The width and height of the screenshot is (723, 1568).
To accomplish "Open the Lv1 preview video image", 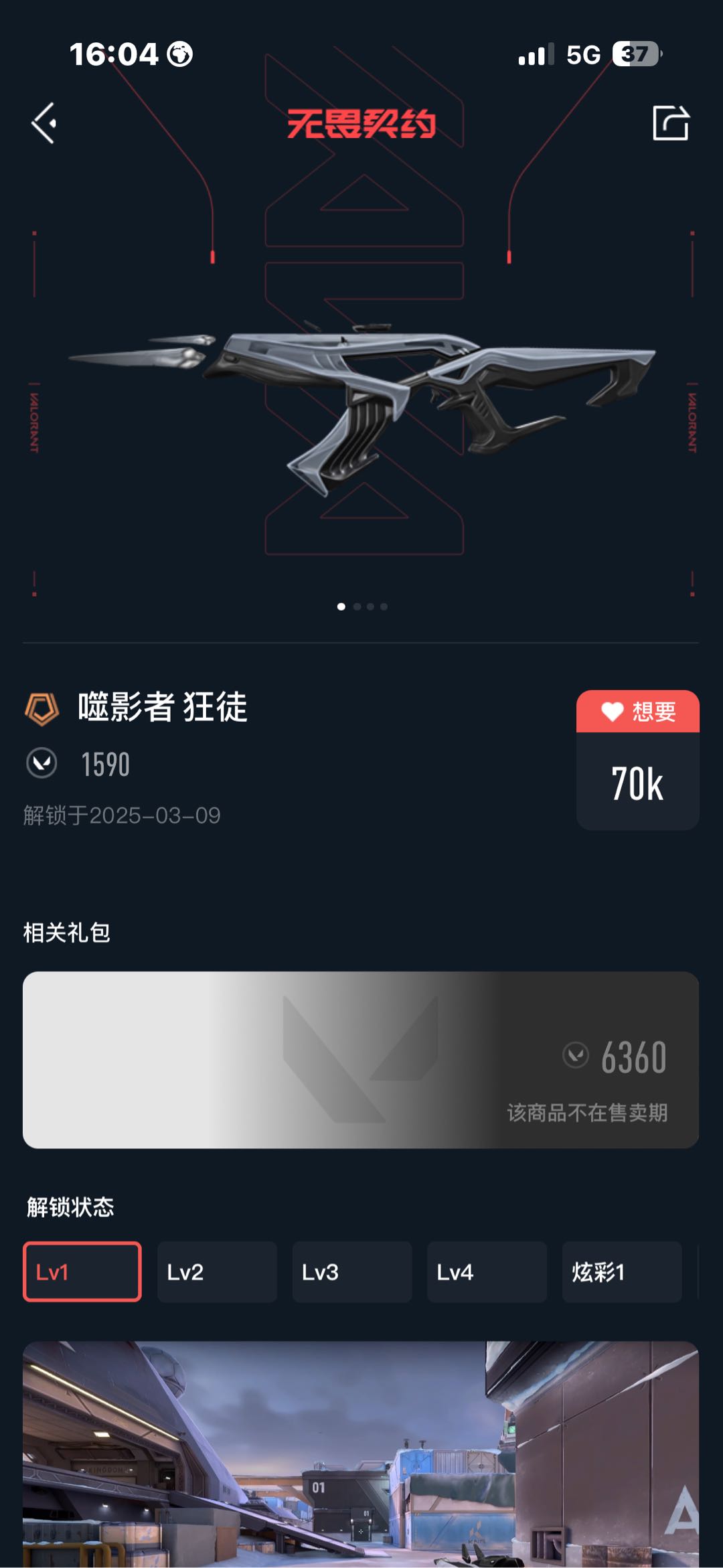I will click(361, 1454).
